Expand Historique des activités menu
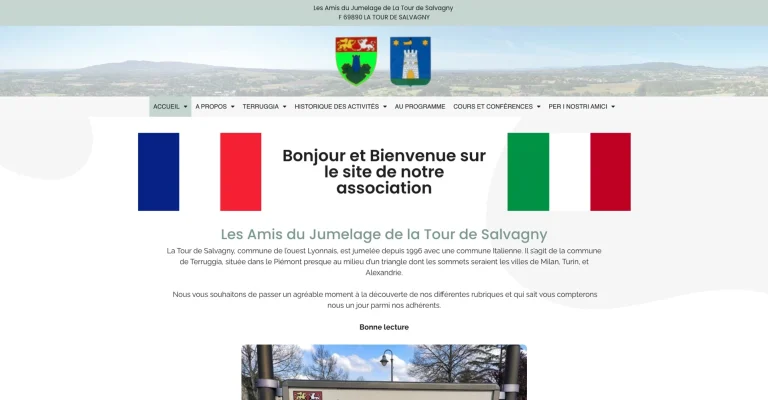The height and width of the screenshot is (400, 768). [x=340, y=106]
